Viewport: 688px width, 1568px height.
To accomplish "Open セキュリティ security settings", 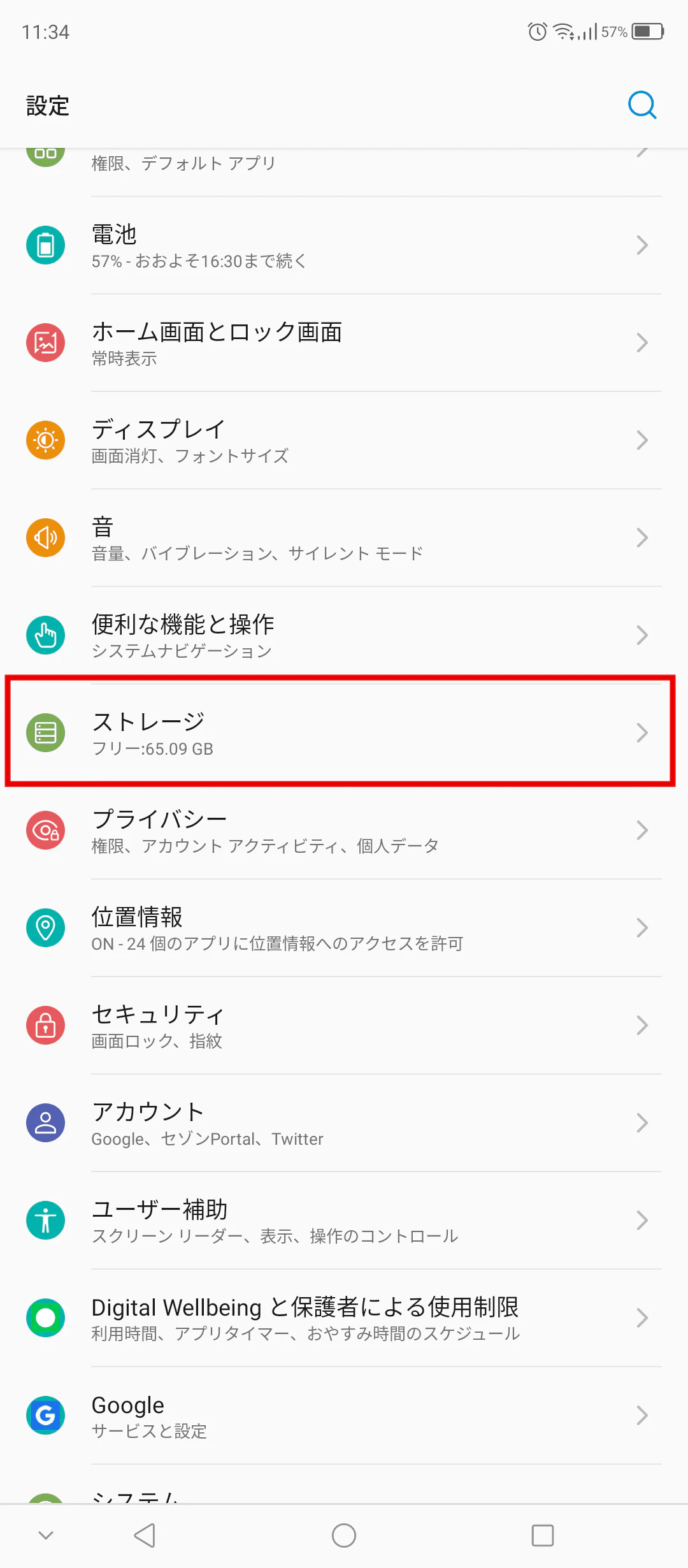I will [x=344, y=1026].
